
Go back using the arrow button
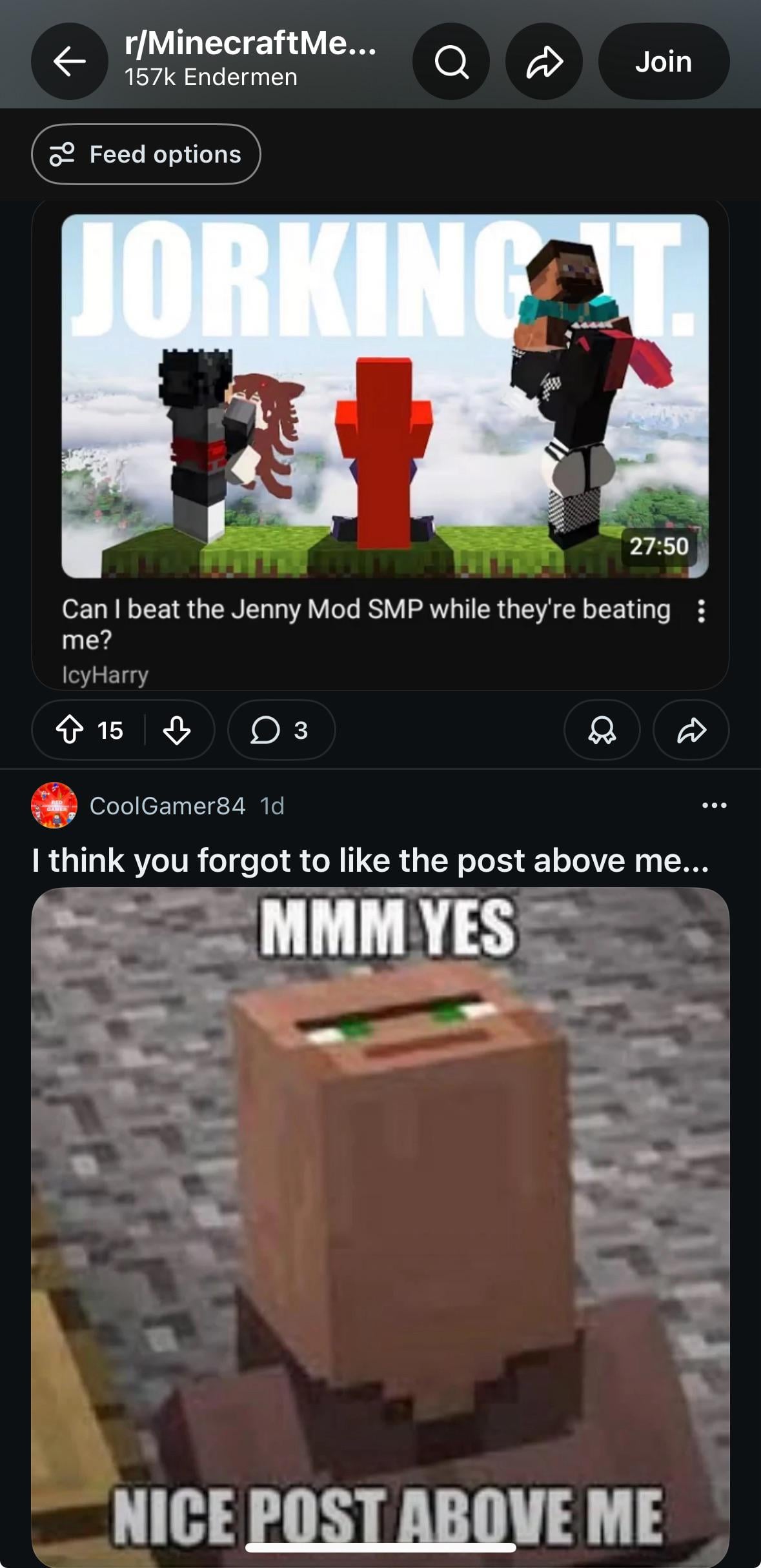tap(69, 61)
